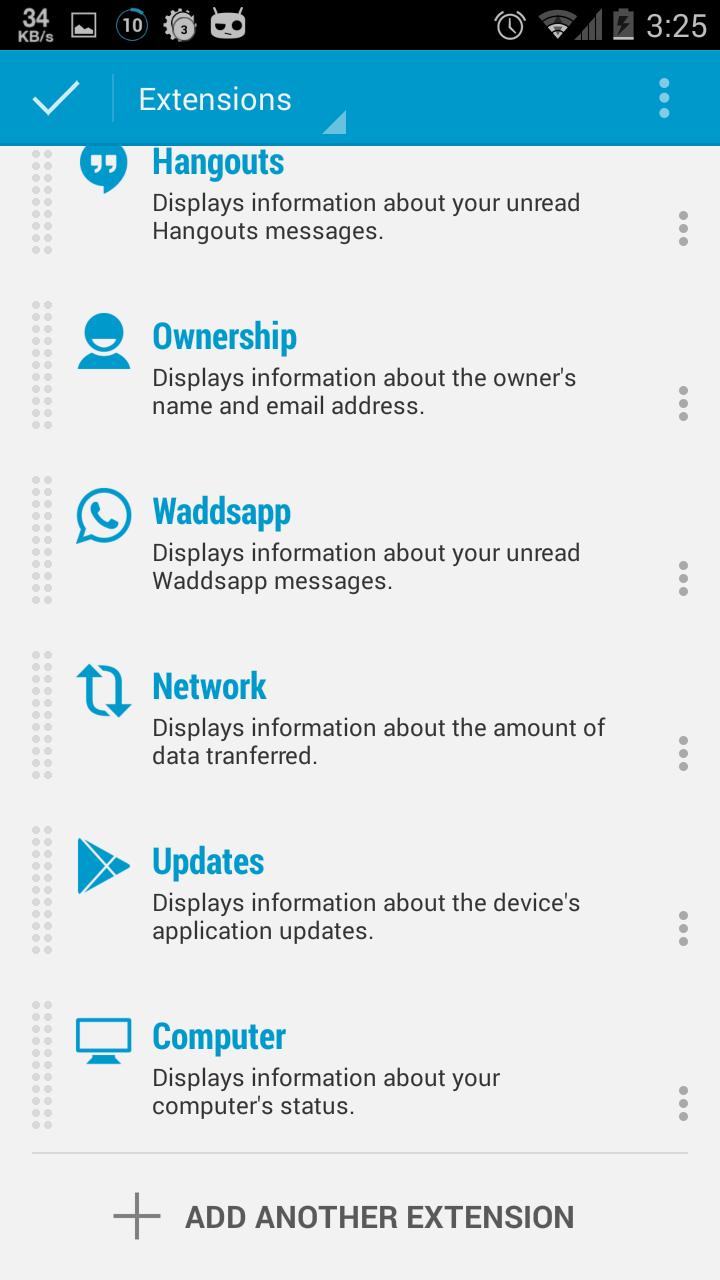Click the Computer monitor icon

pos(103,1040)
